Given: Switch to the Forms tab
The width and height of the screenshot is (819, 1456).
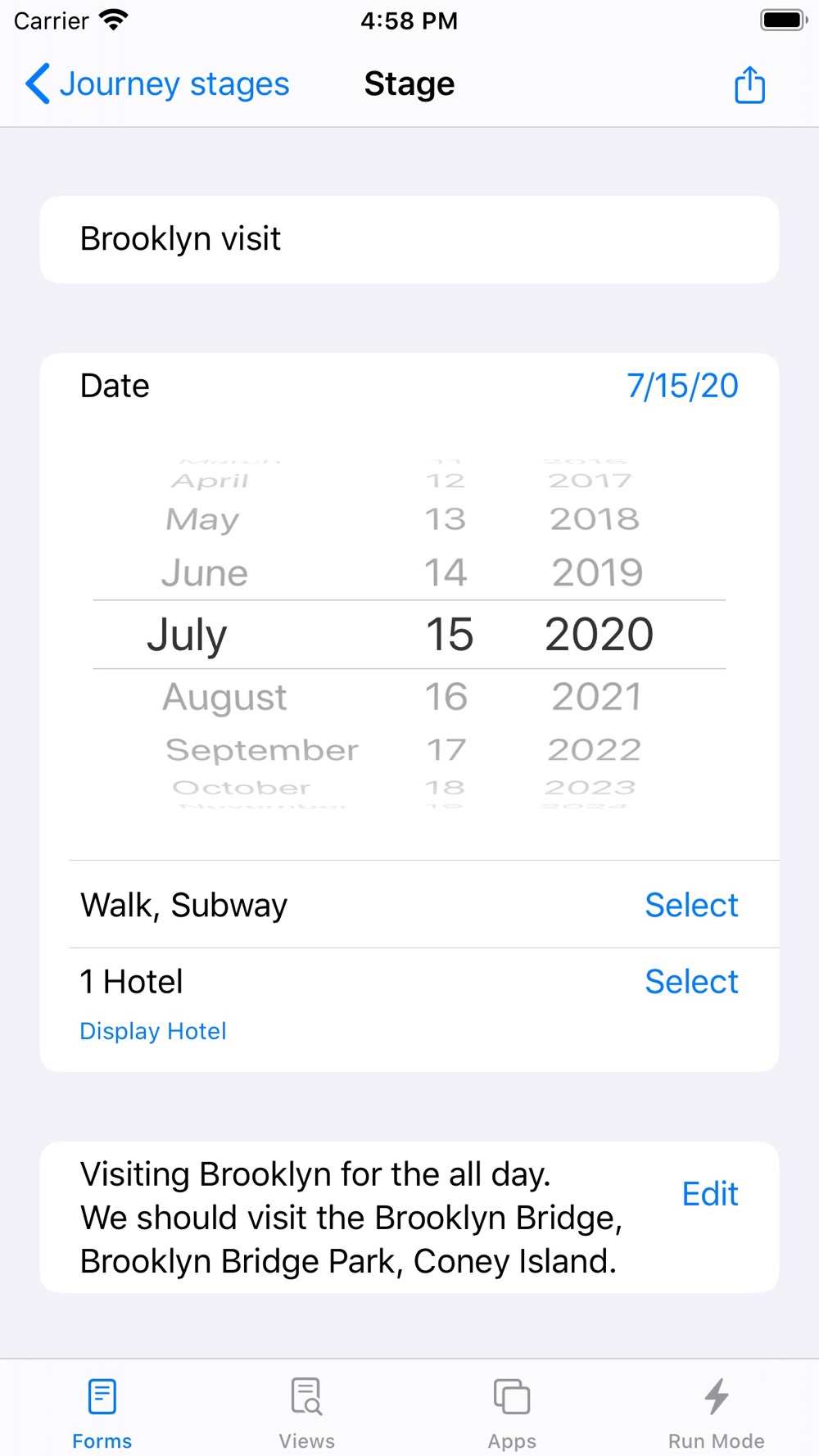Looking at the screenshot, I should pyautogui.click(x=102, y=1413).
